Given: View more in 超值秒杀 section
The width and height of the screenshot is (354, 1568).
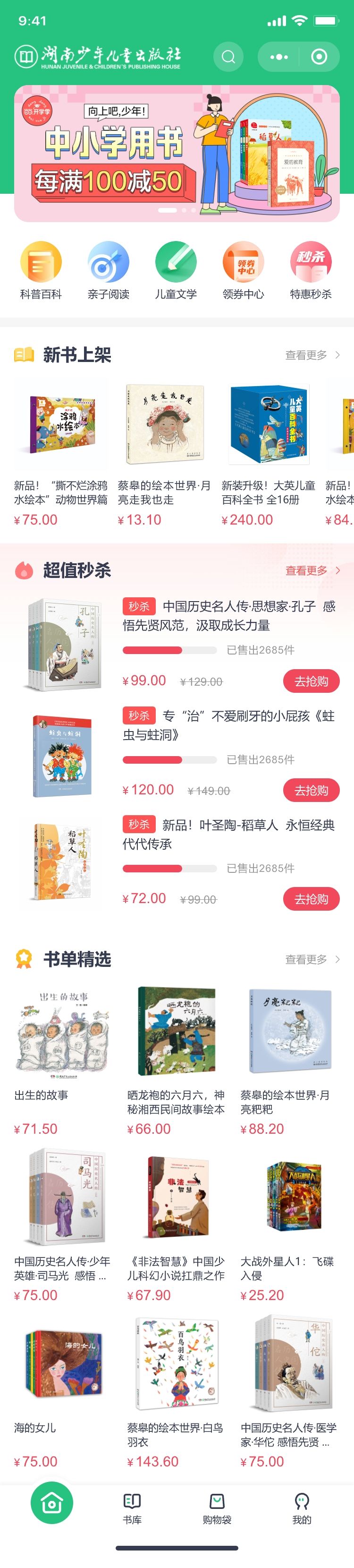Looking at the screenshot, I should click(312, 570).
